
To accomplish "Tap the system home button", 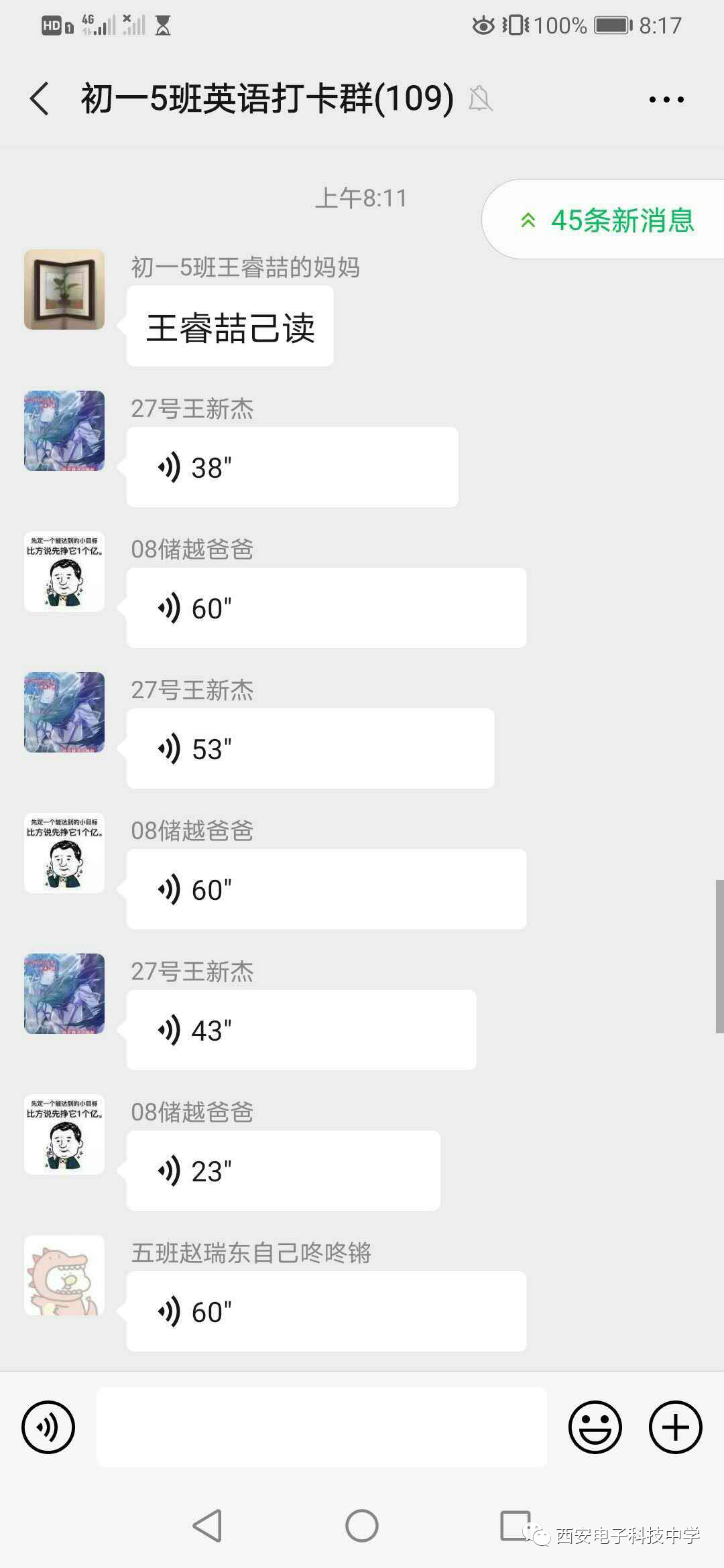I will [x=362, y=1526].
